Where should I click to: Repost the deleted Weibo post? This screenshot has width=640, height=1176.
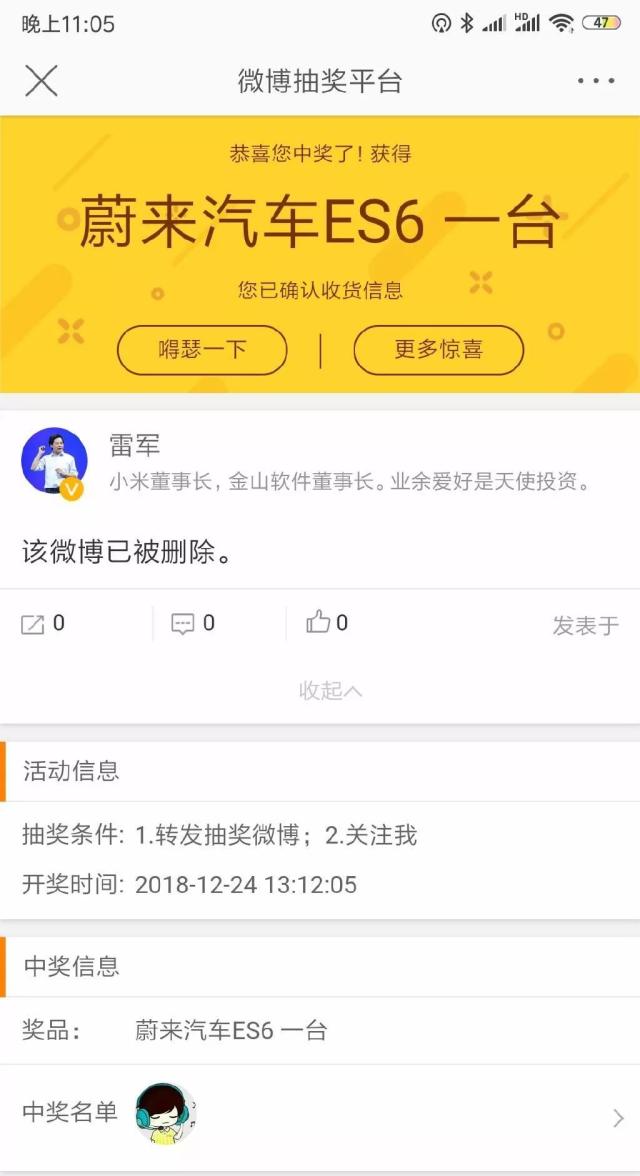coord(43,624)
